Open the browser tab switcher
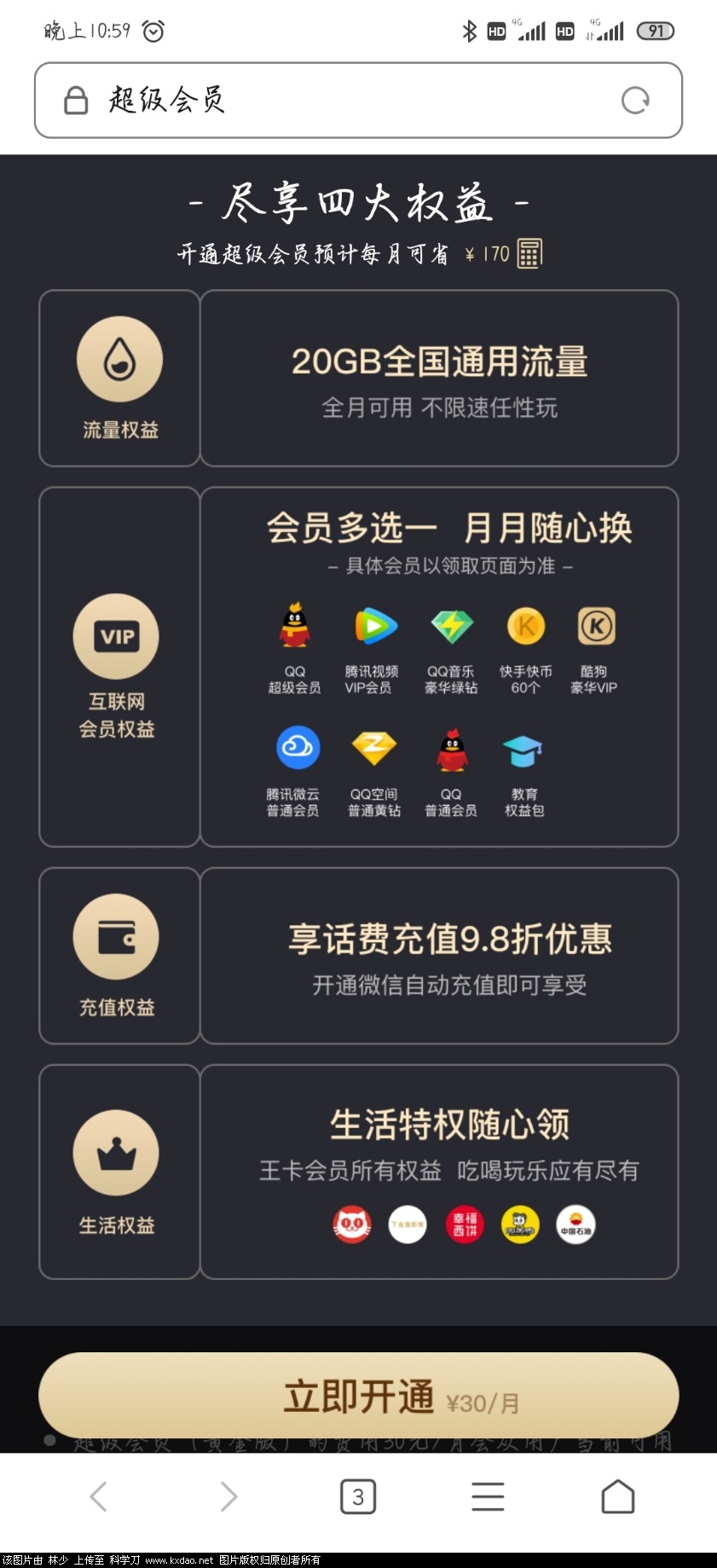 point(358,1496)
